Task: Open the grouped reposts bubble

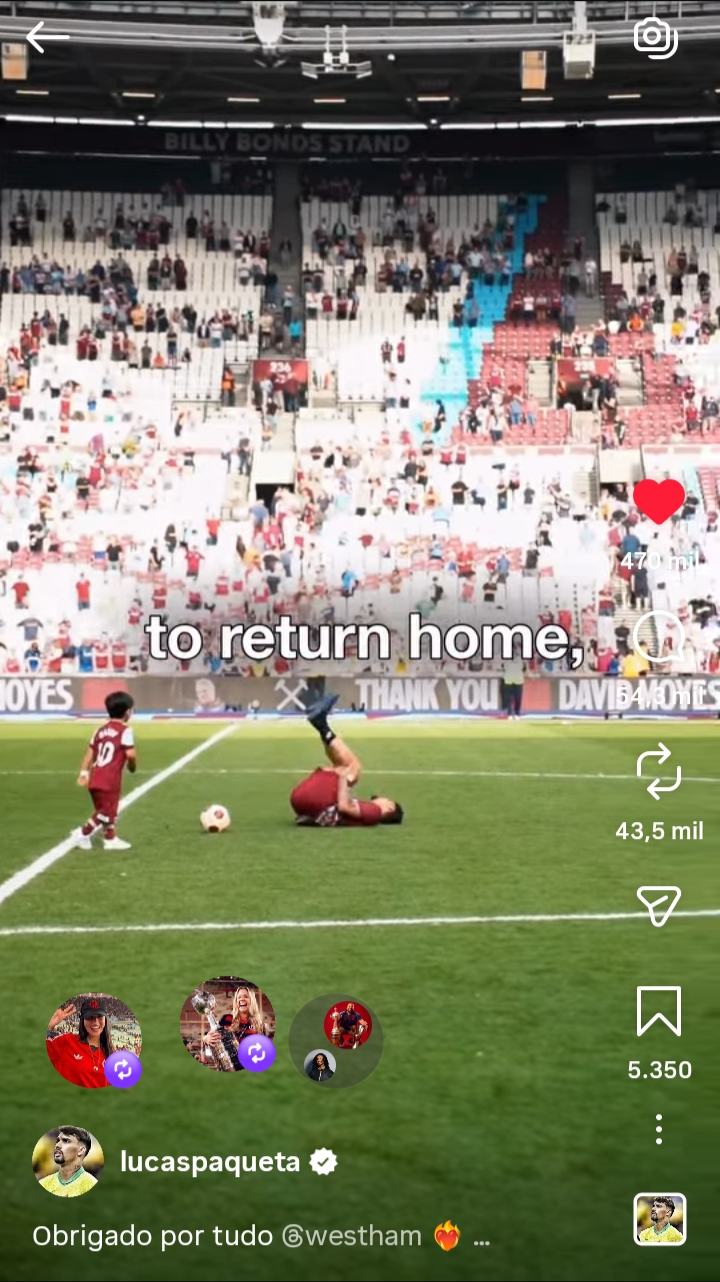Action: click(336, 1041)
